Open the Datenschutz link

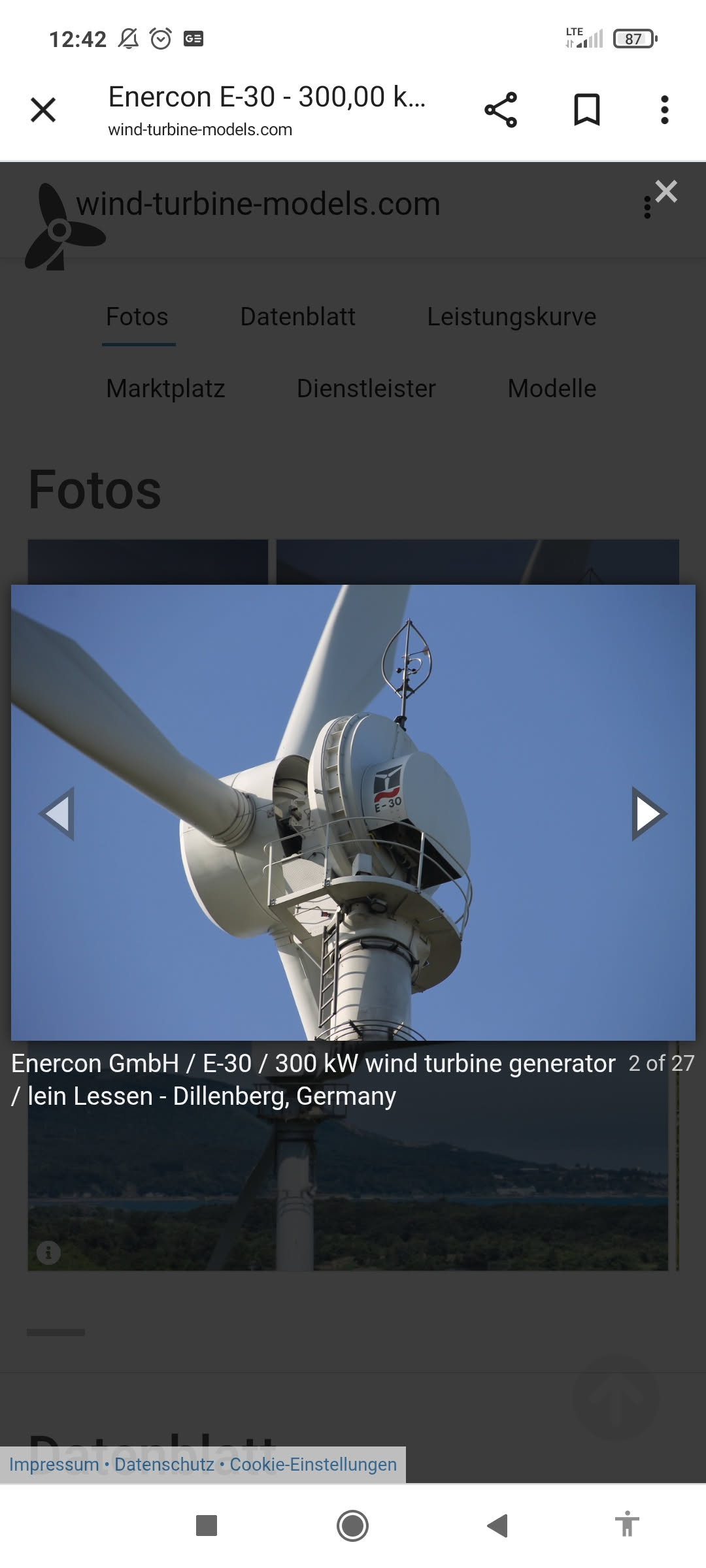tap(164, 1464)
